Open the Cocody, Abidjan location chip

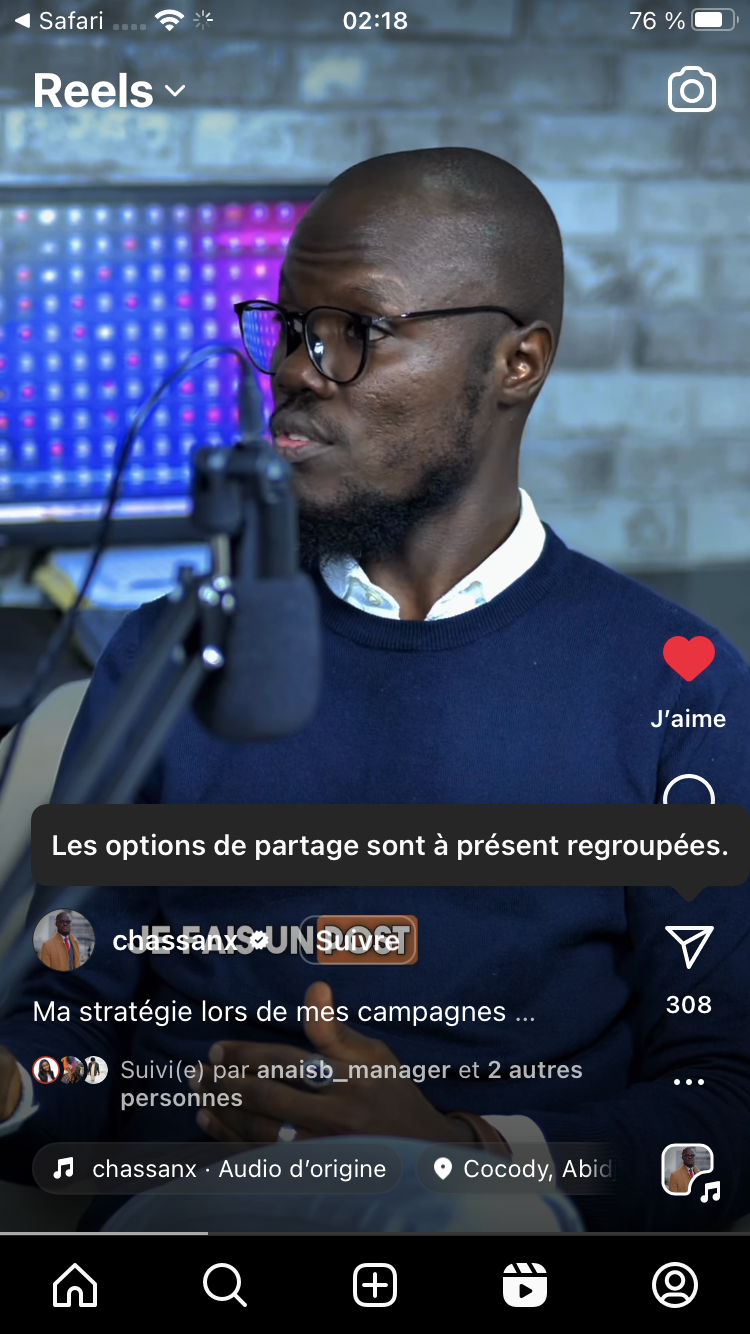[x=522, y=1168]
